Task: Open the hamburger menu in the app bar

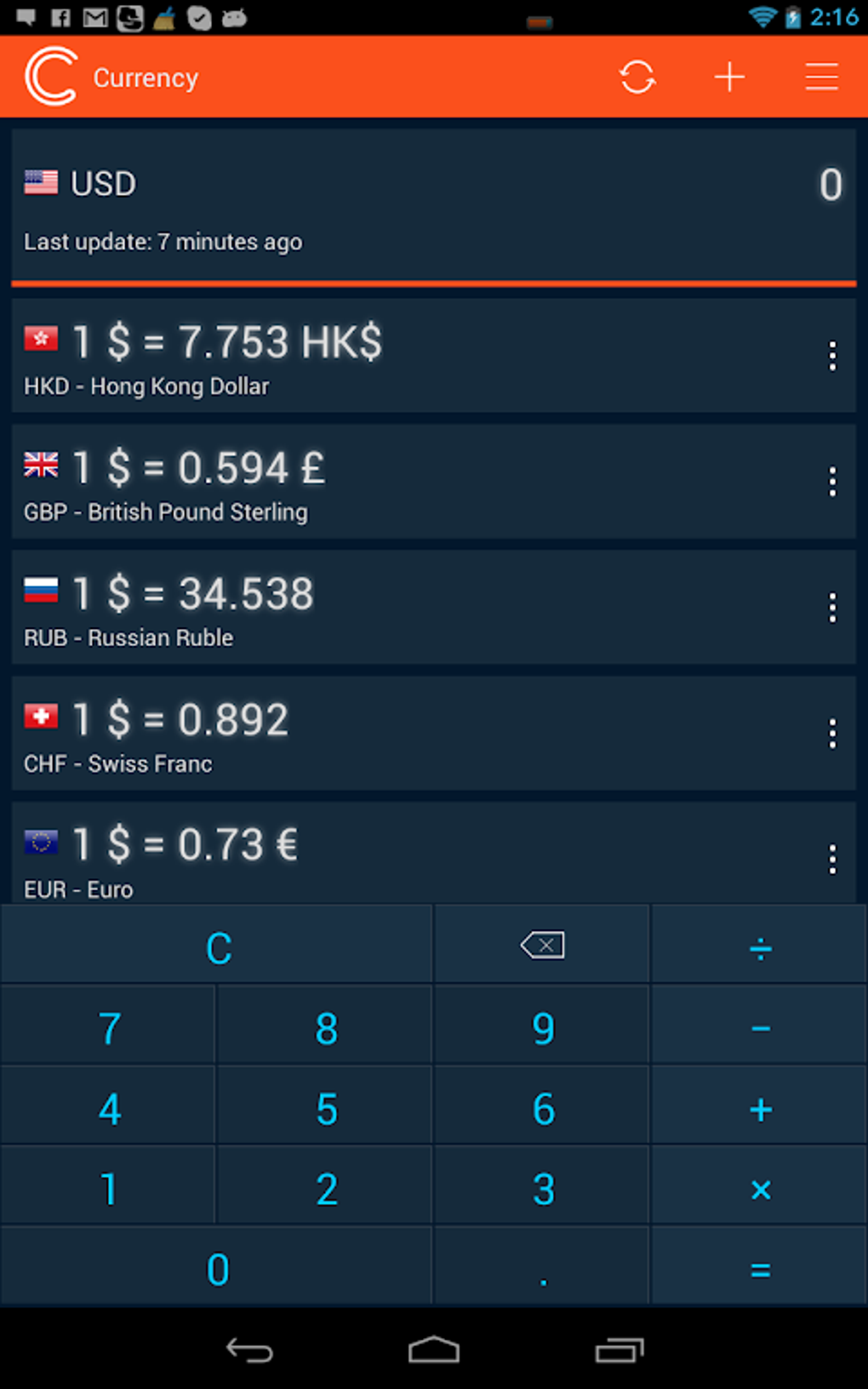Action: (x=821, y=77)
